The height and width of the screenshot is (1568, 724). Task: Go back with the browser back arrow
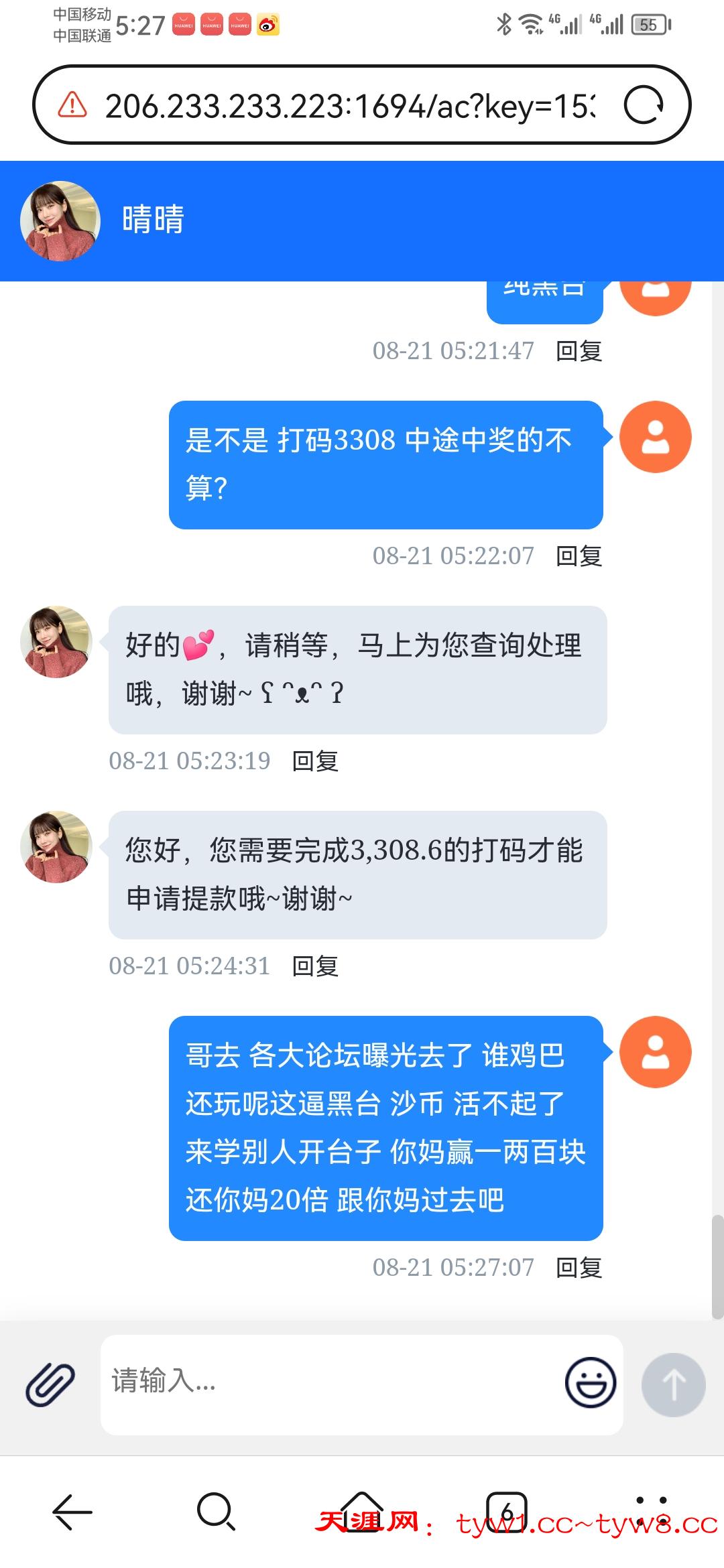72,1512
